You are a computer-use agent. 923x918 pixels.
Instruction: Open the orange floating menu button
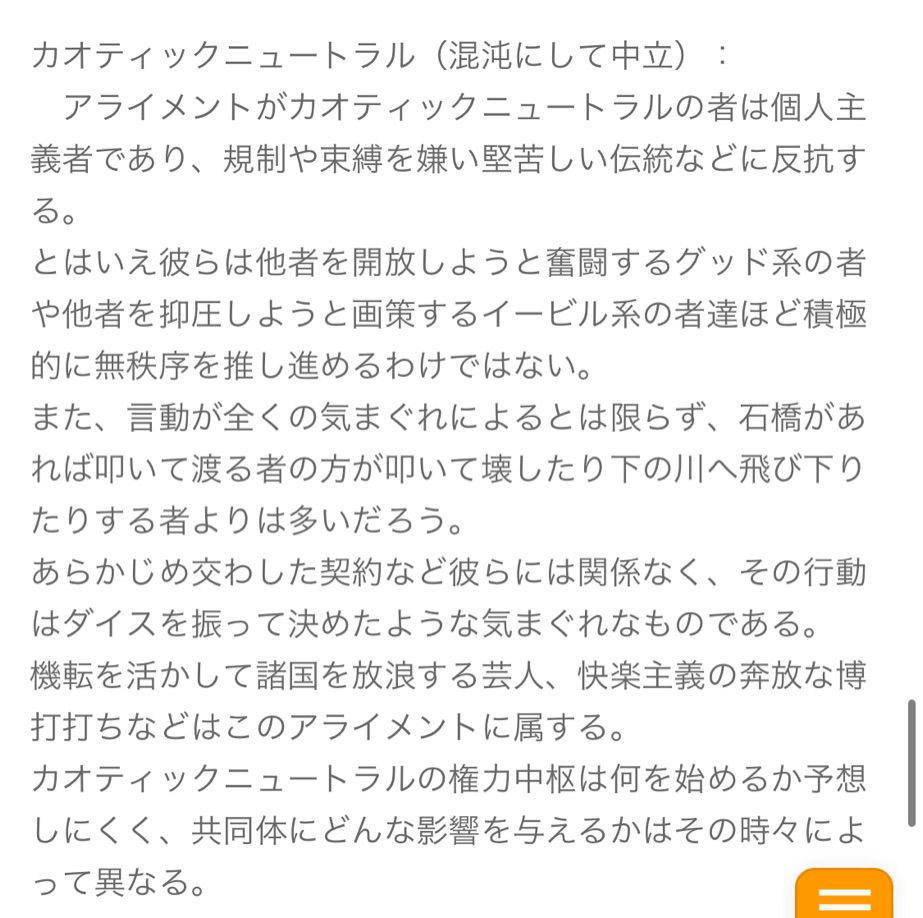point(844,896)
